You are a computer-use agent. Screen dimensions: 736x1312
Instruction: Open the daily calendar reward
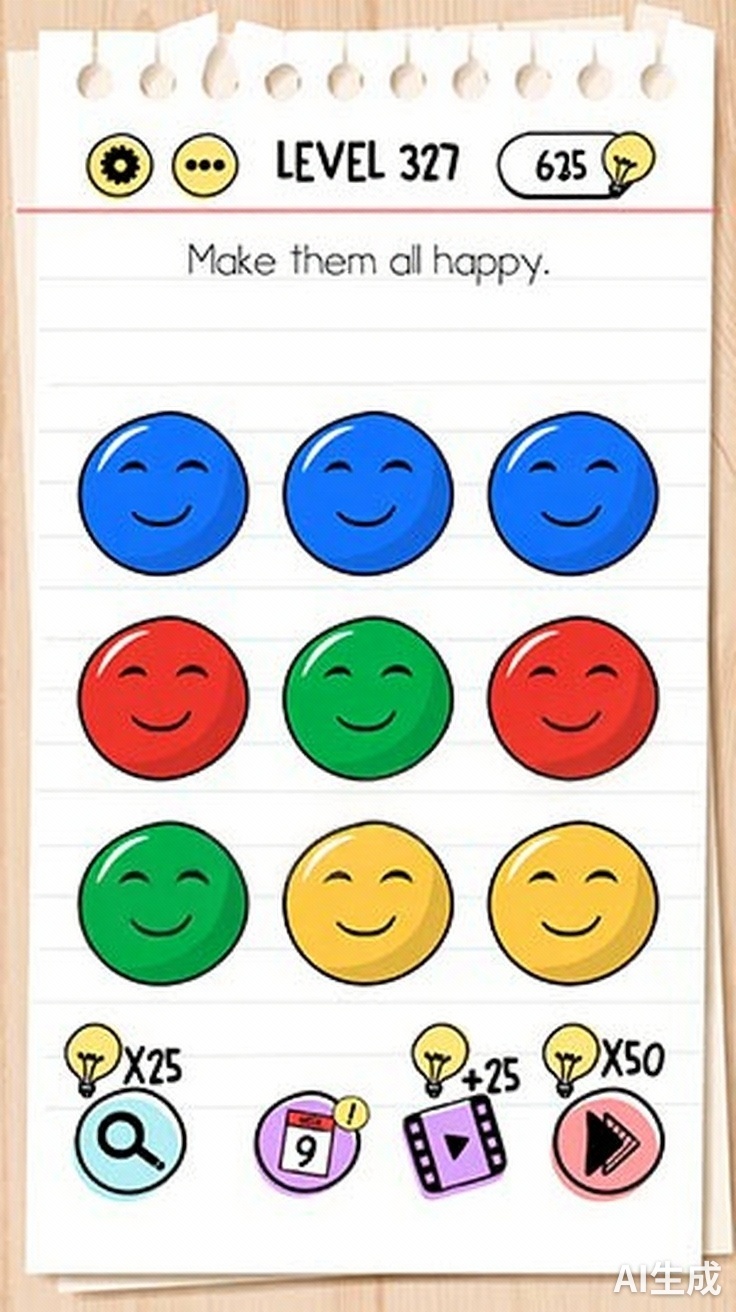point(304,1142)
